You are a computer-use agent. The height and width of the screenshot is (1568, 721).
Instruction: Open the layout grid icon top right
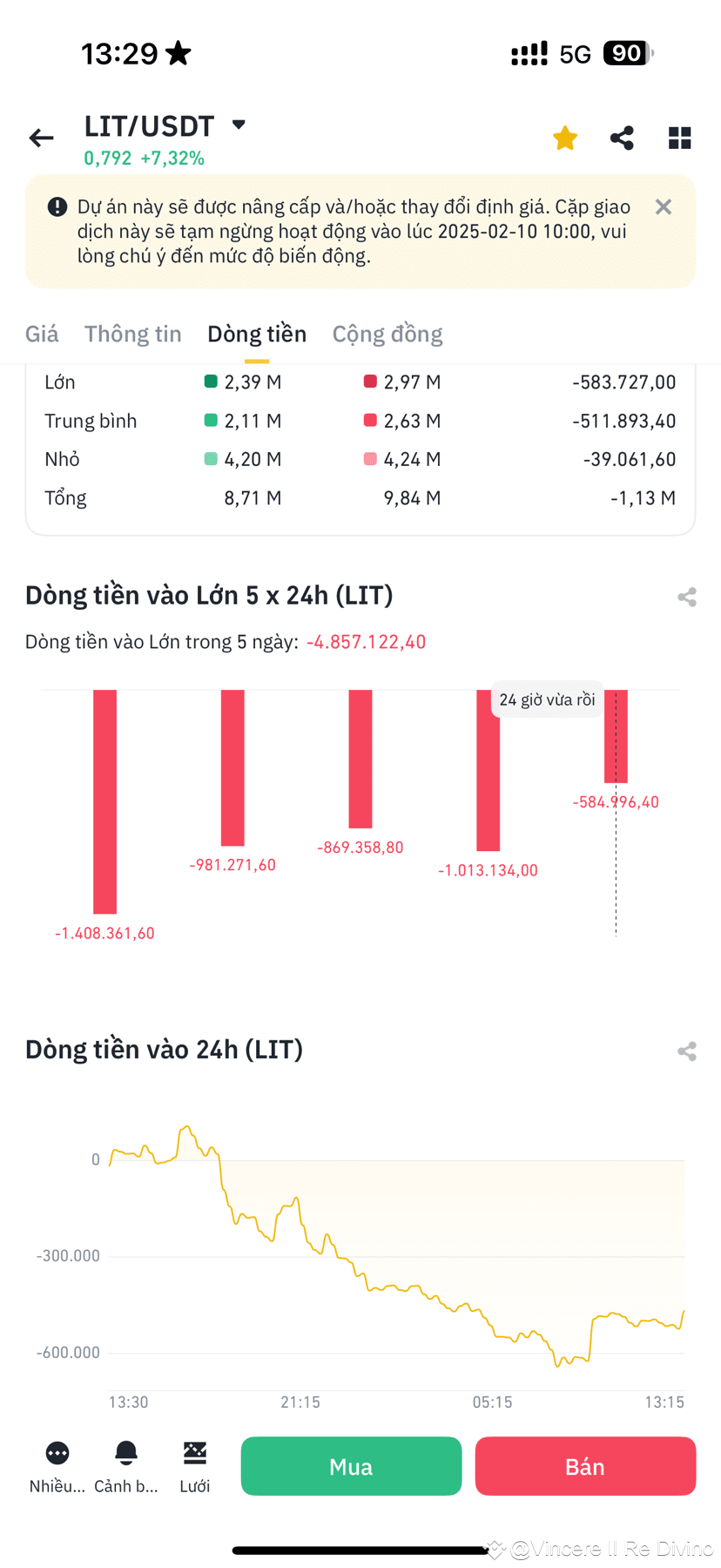pos(679,138)
